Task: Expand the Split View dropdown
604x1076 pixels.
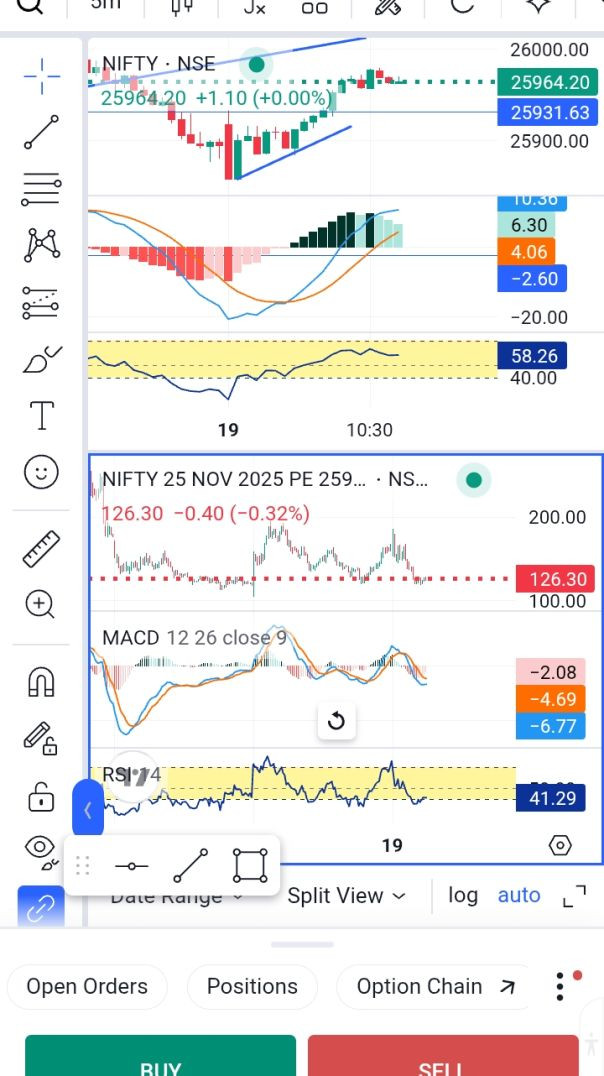Action: point(346,896)
